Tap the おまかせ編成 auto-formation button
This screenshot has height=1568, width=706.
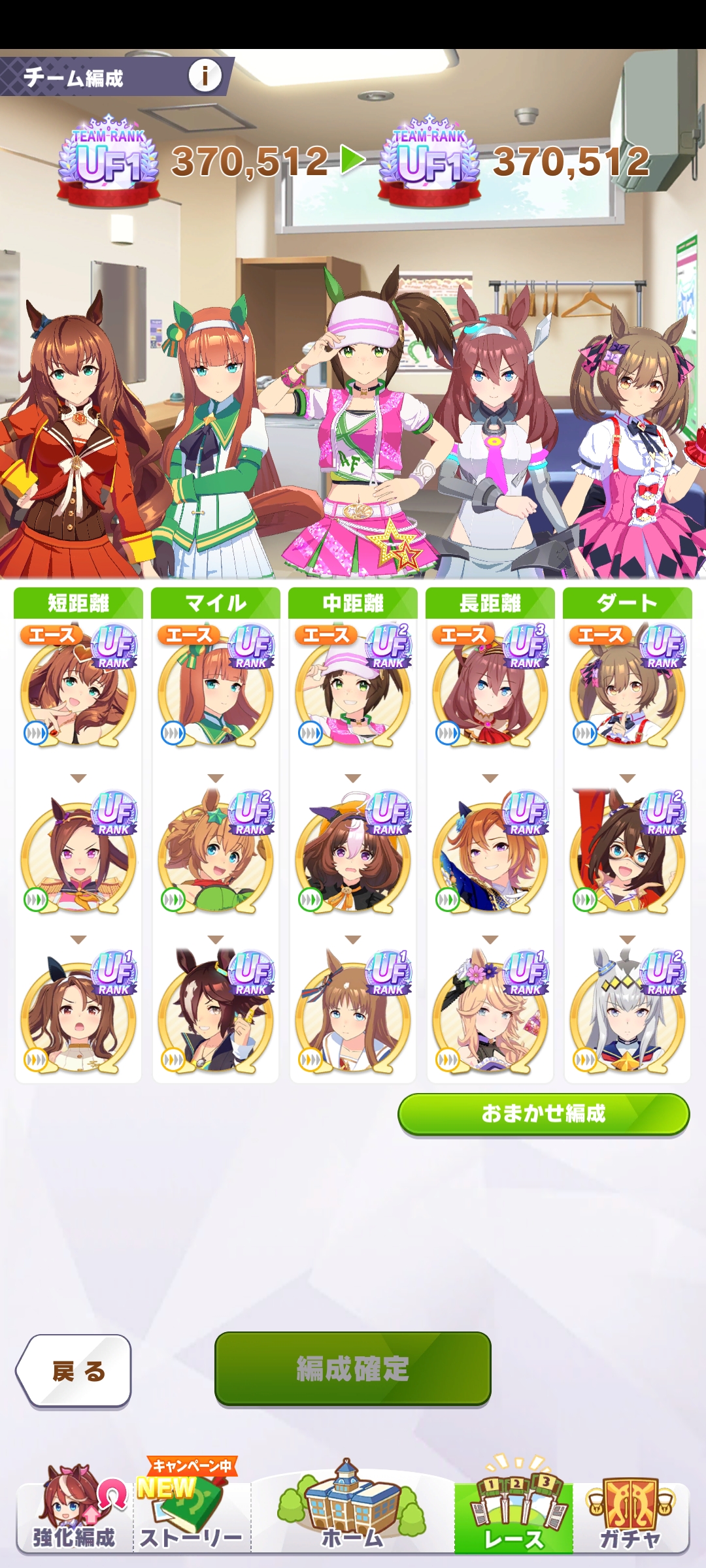543,1114
